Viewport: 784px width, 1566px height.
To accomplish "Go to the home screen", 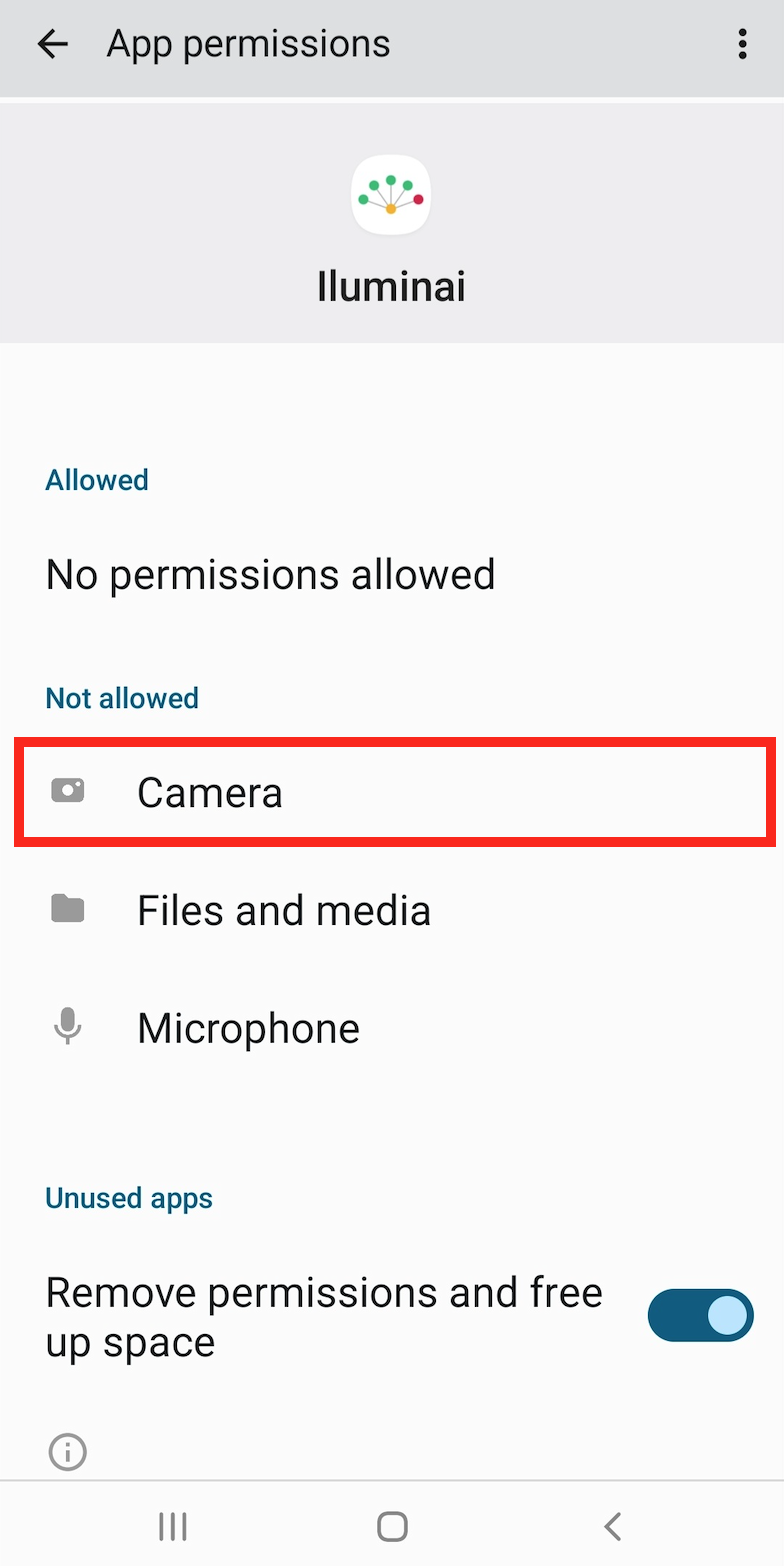I will [392, 1526].
